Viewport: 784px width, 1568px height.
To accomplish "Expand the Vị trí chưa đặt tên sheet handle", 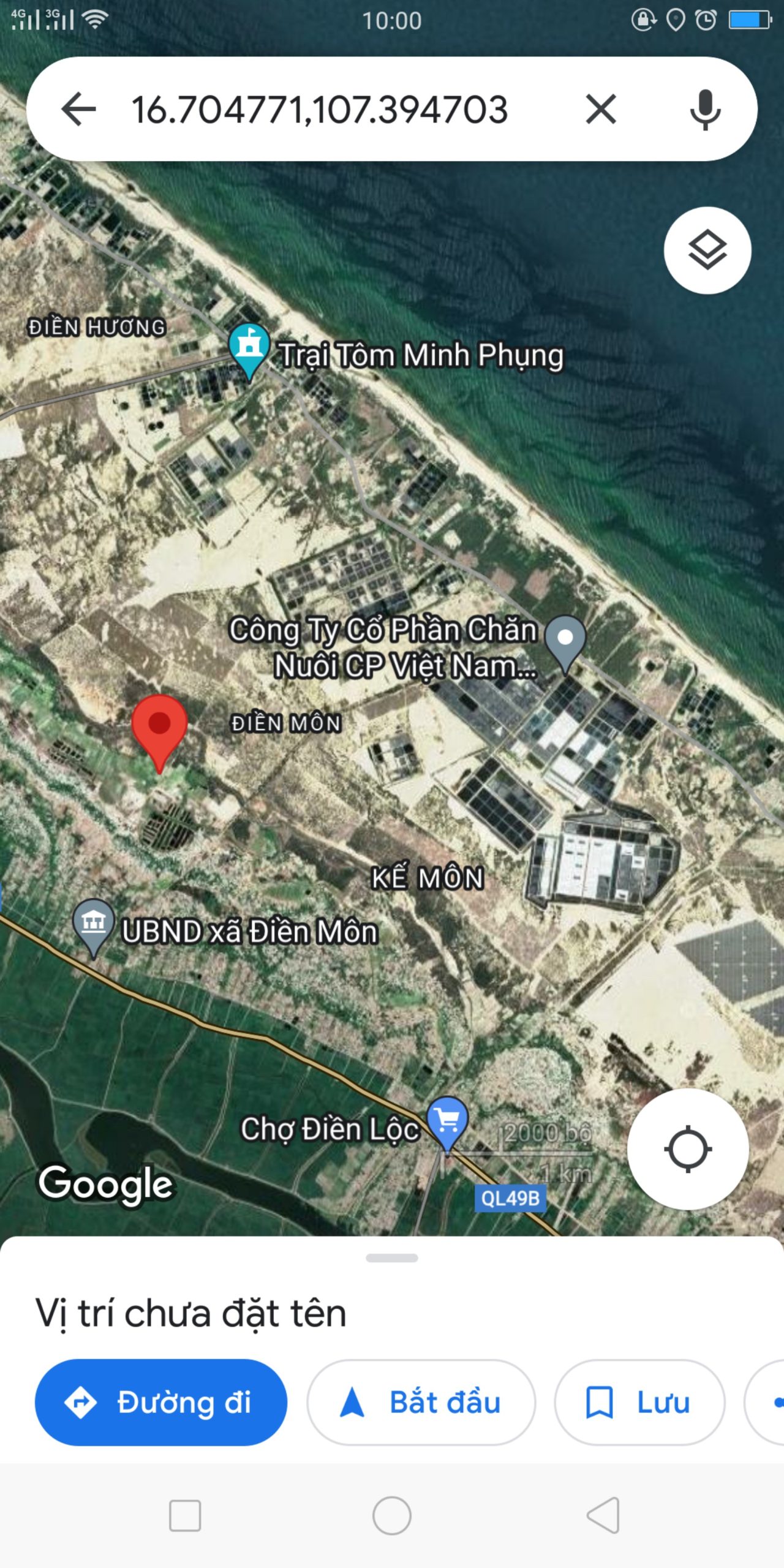I will point(392,1258).
